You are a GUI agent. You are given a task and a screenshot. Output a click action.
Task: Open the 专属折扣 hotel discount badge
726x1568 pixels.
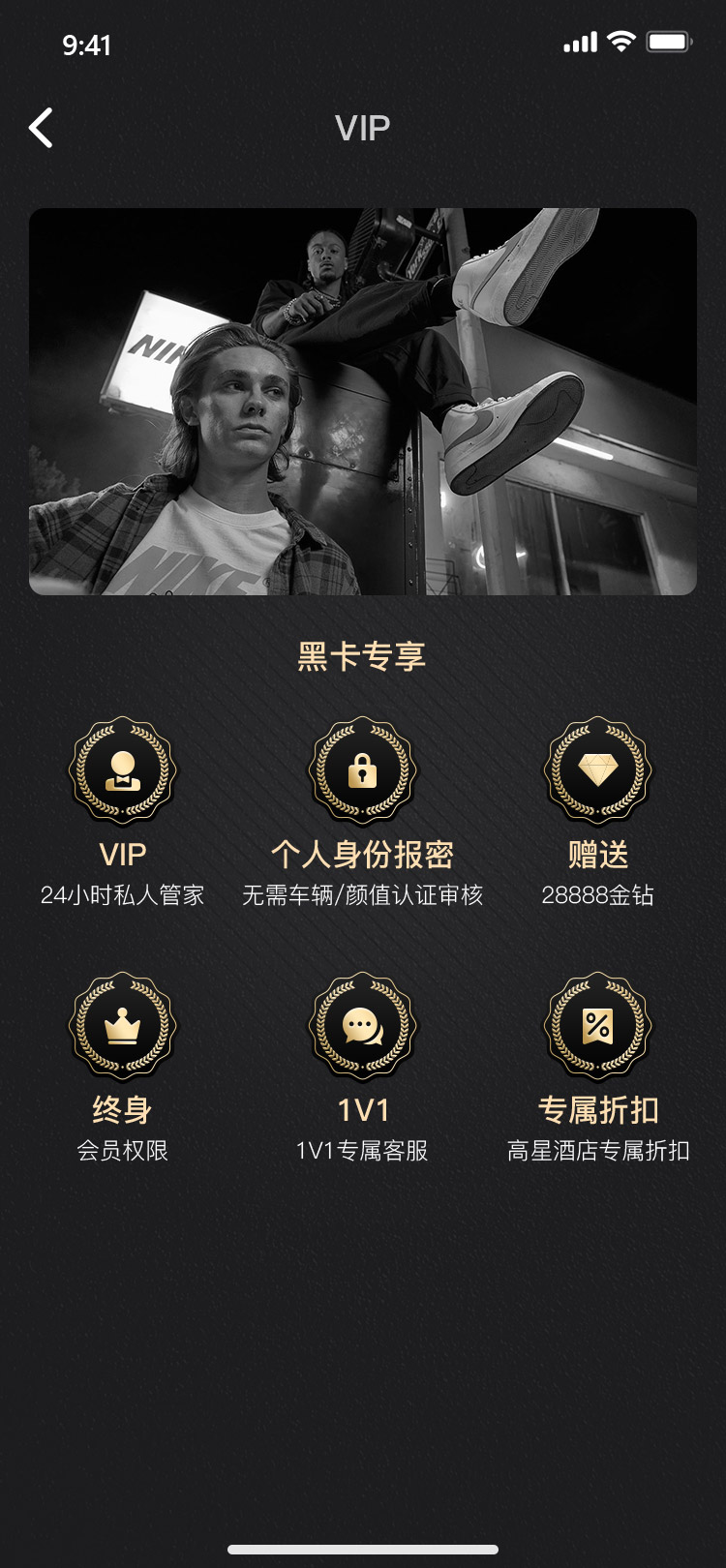pyautogui.click(x=597, y=1027)
